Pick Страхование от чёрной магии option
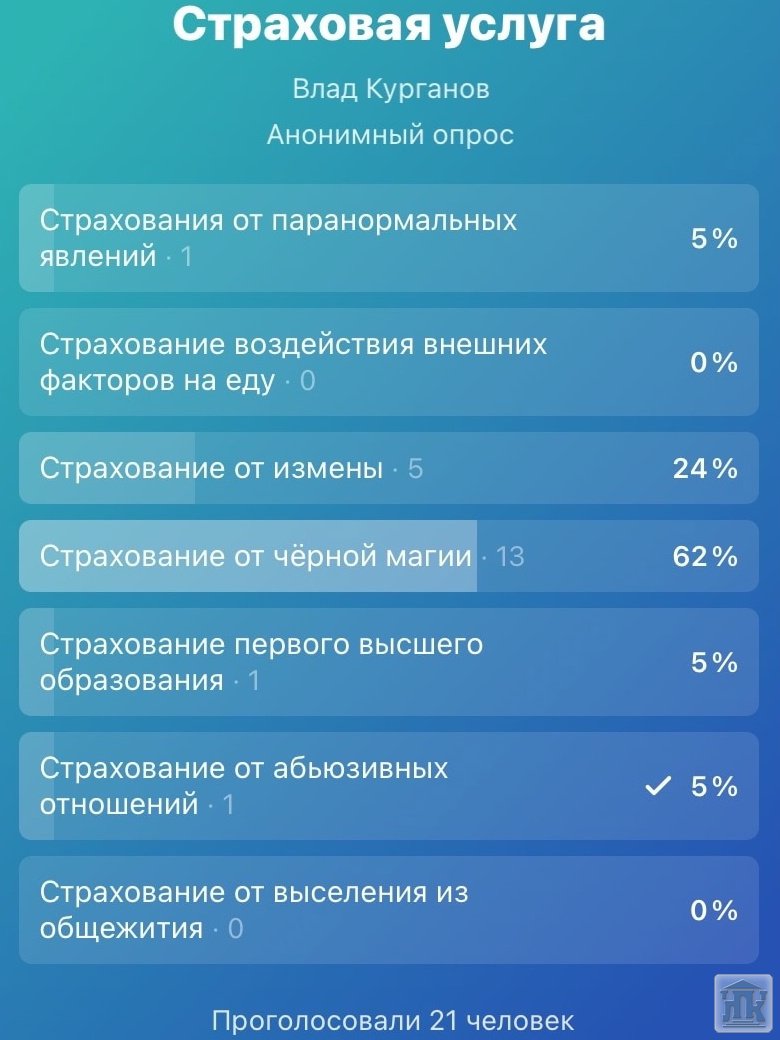 [388, 556]
